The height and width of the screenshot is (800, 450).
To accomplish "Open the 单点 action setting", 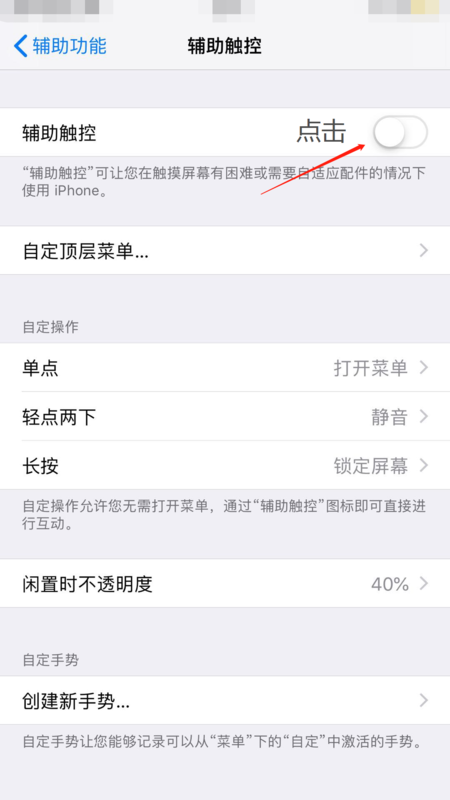I will (x=225, y=367).
